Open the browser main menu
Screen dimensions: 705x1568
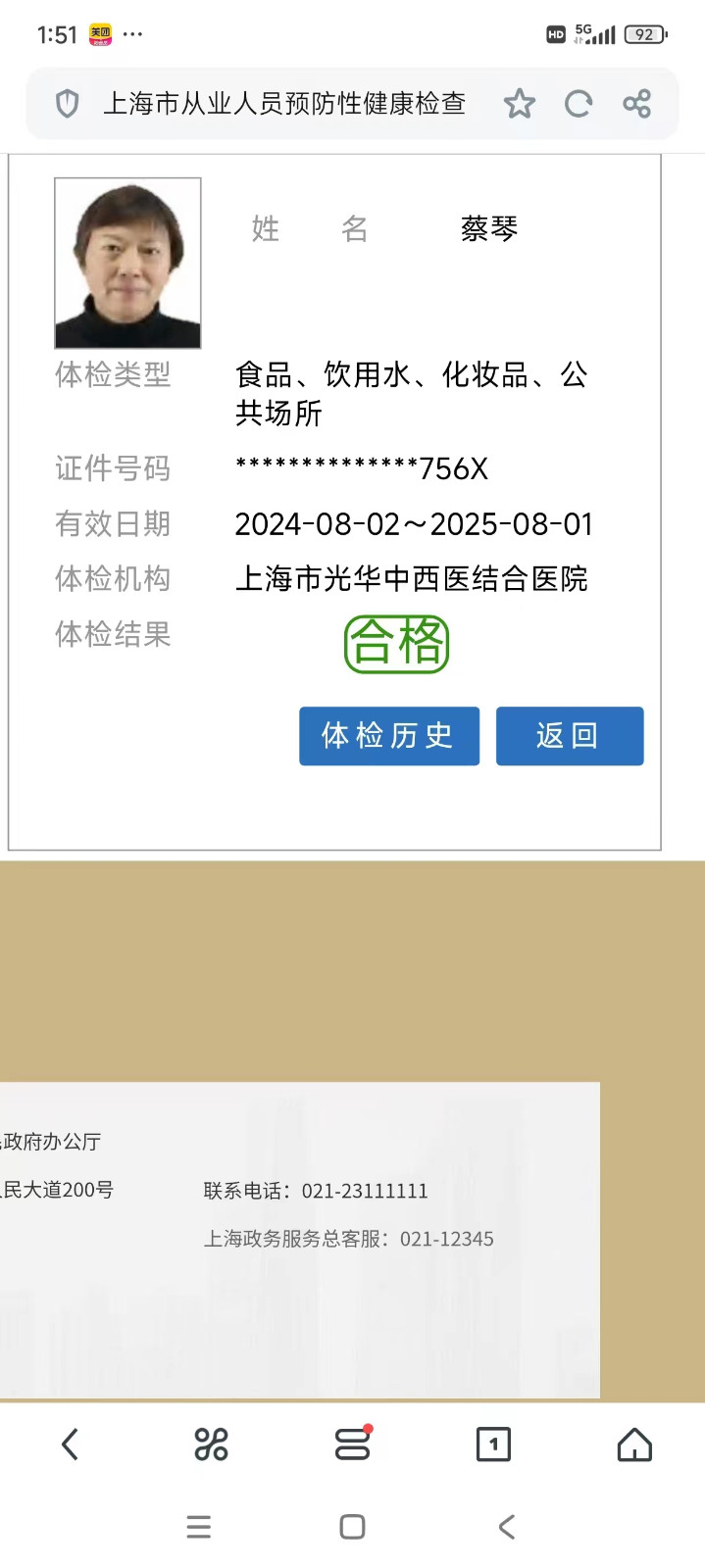352,1444
